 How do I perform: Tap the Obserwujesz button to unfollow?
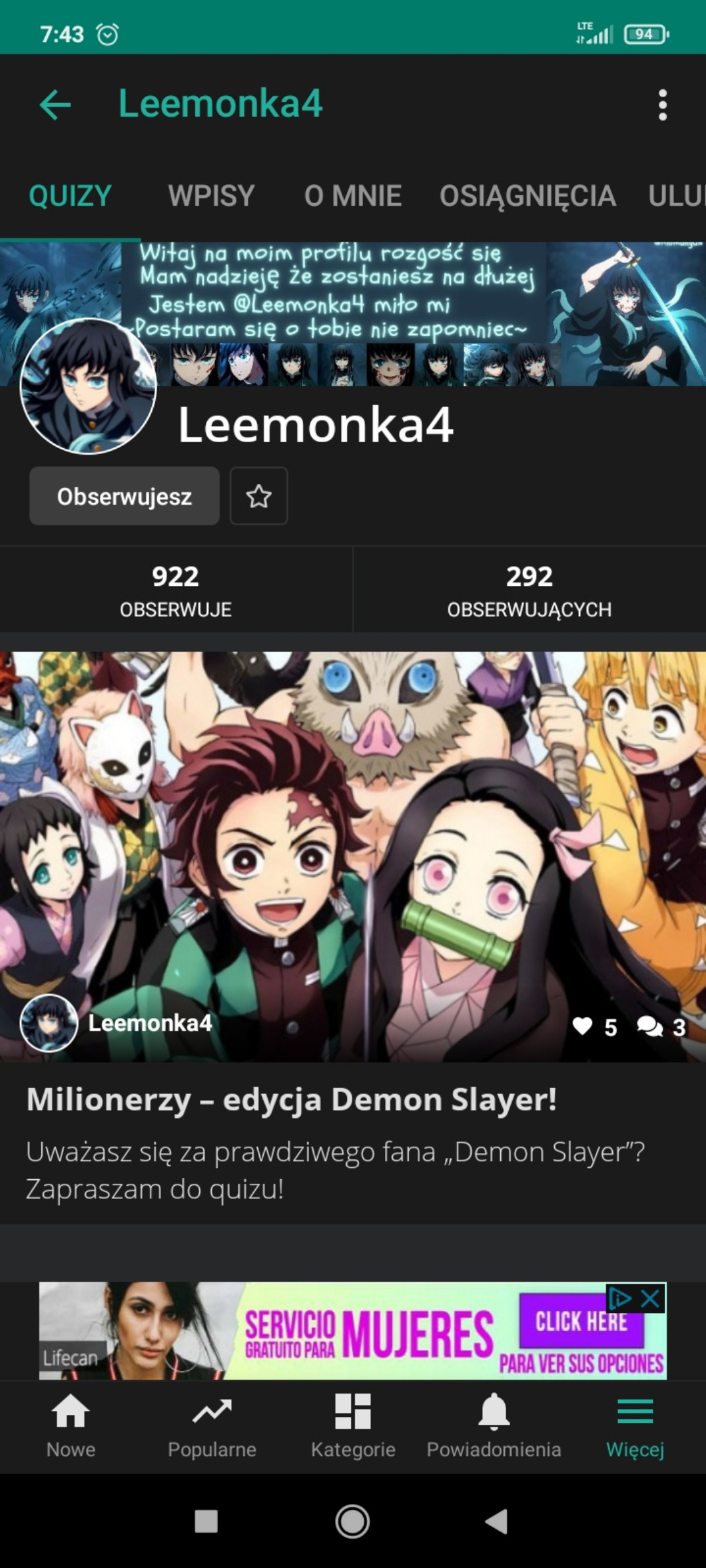[125, 496]
